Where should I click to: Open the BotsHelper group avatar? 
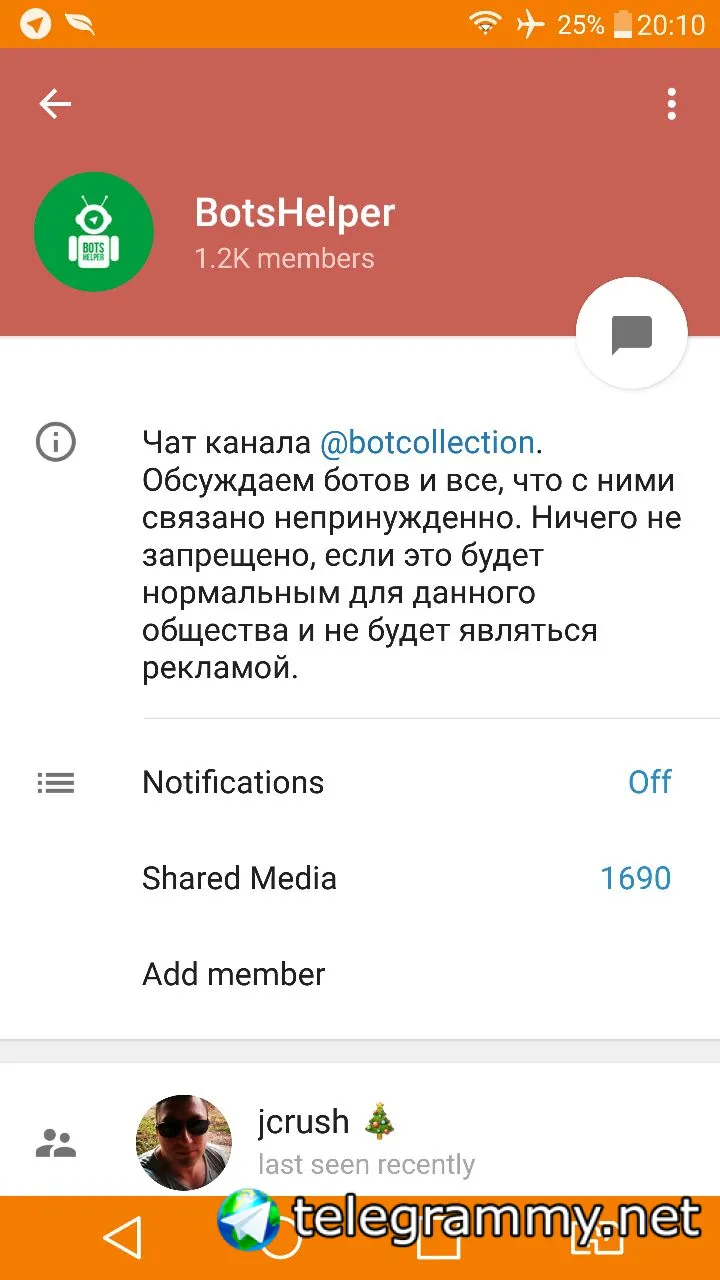click(94, 232)
